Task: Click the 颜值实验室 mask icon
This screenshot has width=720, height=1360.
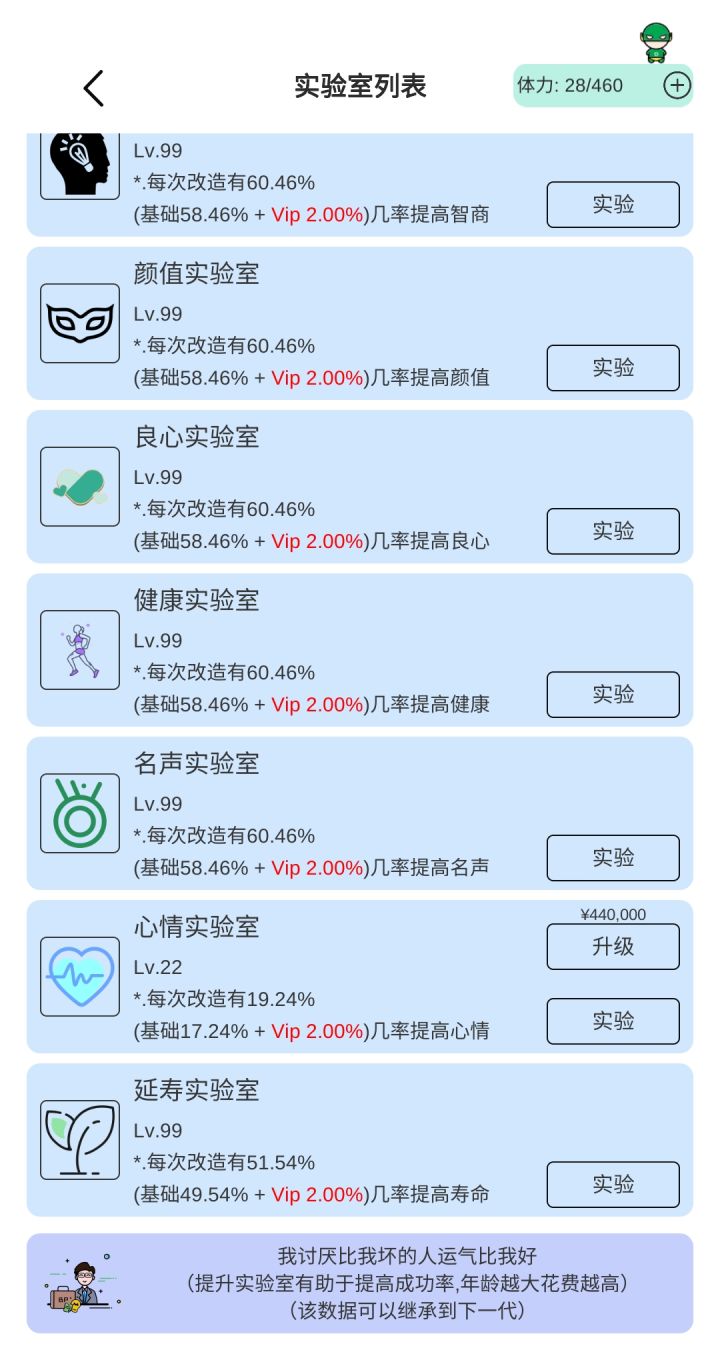Action: (79, 322)
